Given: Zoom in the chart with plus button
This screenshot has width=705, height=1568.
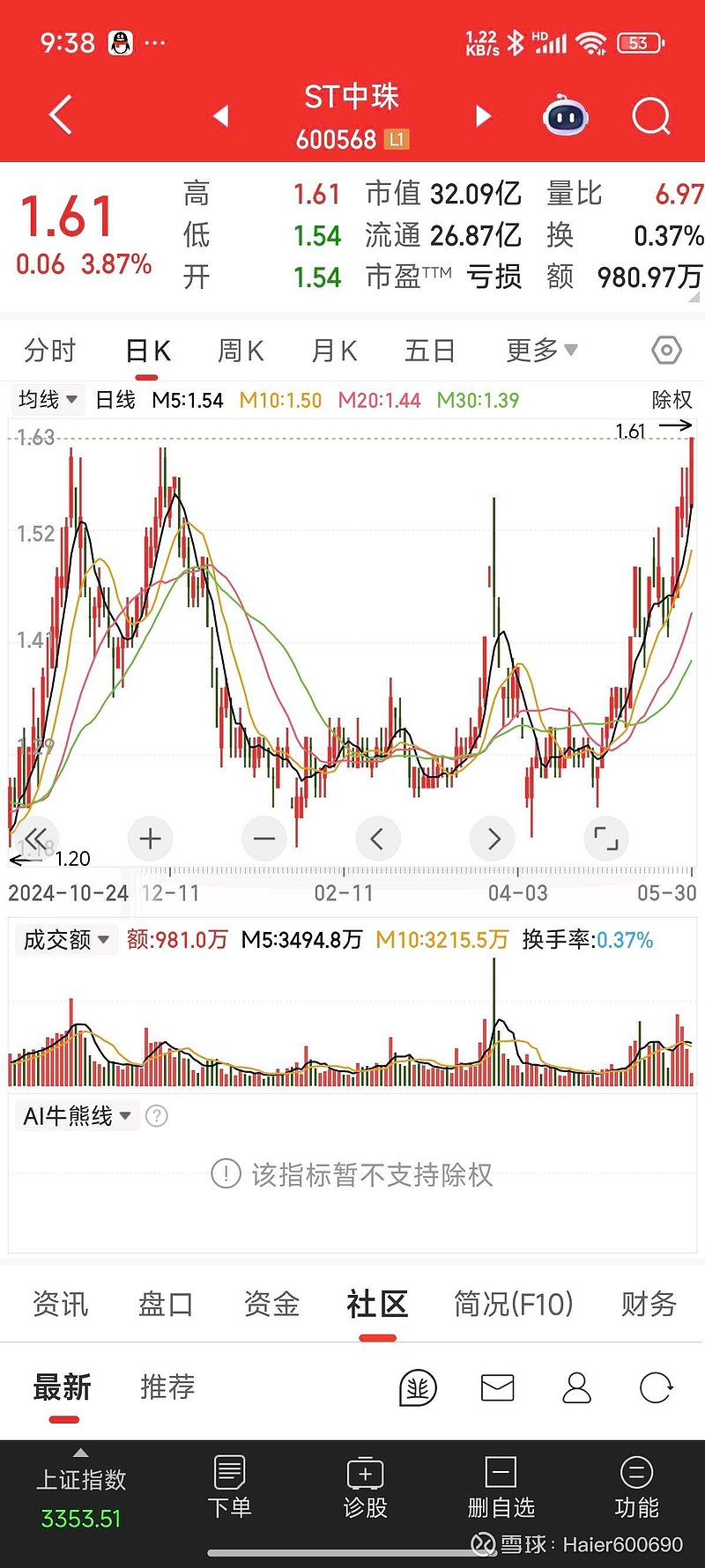Looking at the screenshot, I should pos(150,839).
